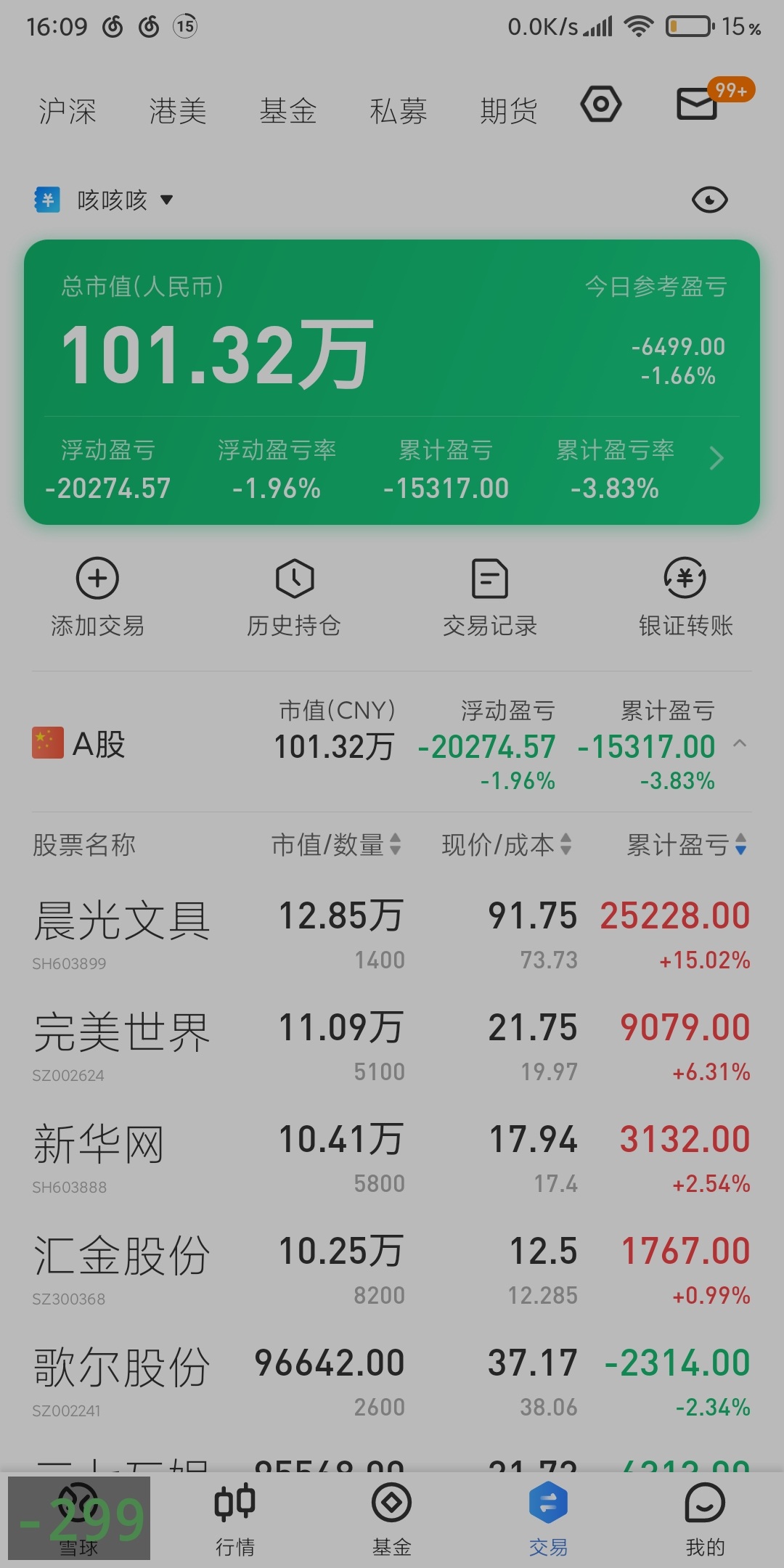Open 交易记录 trade records

coord(490,597)
